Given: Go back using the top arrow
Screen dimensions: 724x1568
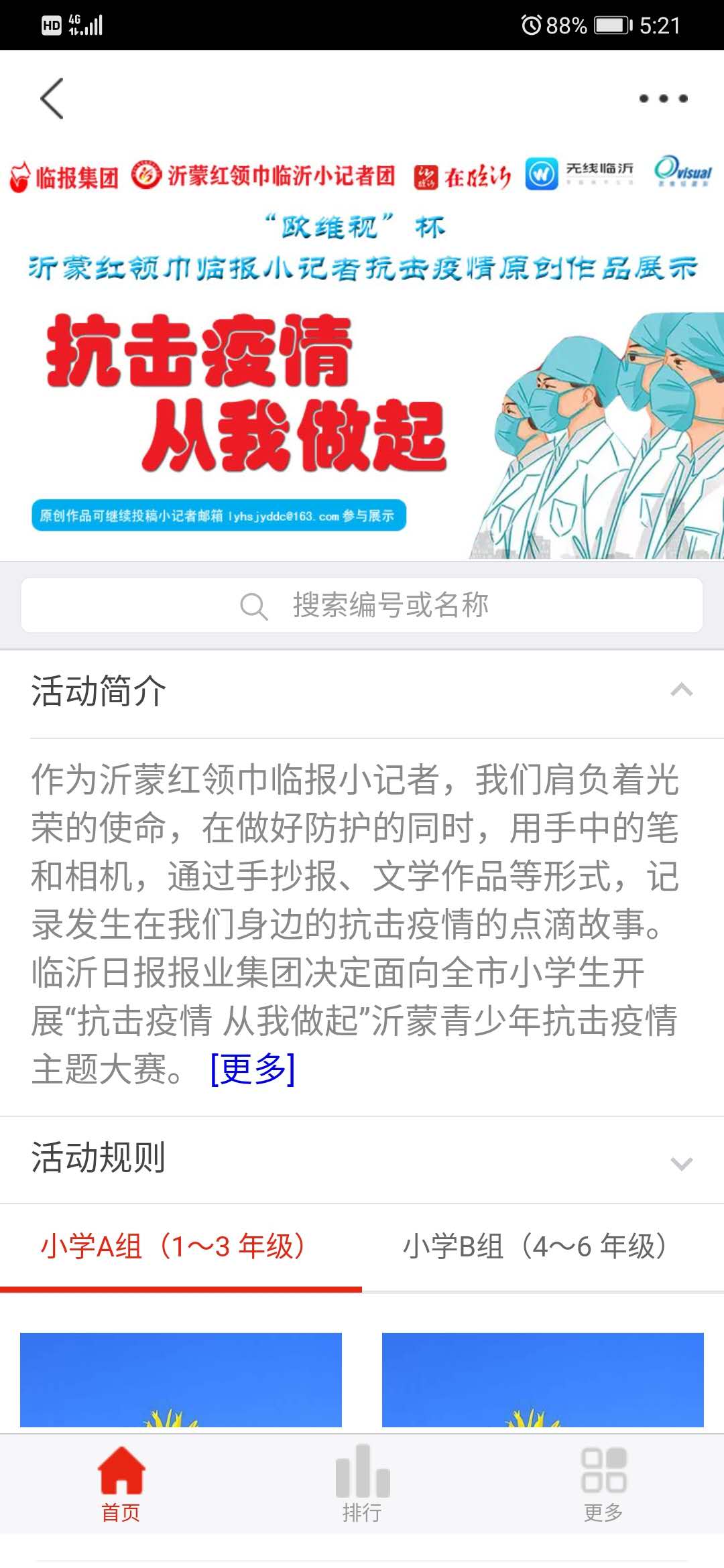Looking at the screenshot, I should pyautogui.click(x=52, y=99).
